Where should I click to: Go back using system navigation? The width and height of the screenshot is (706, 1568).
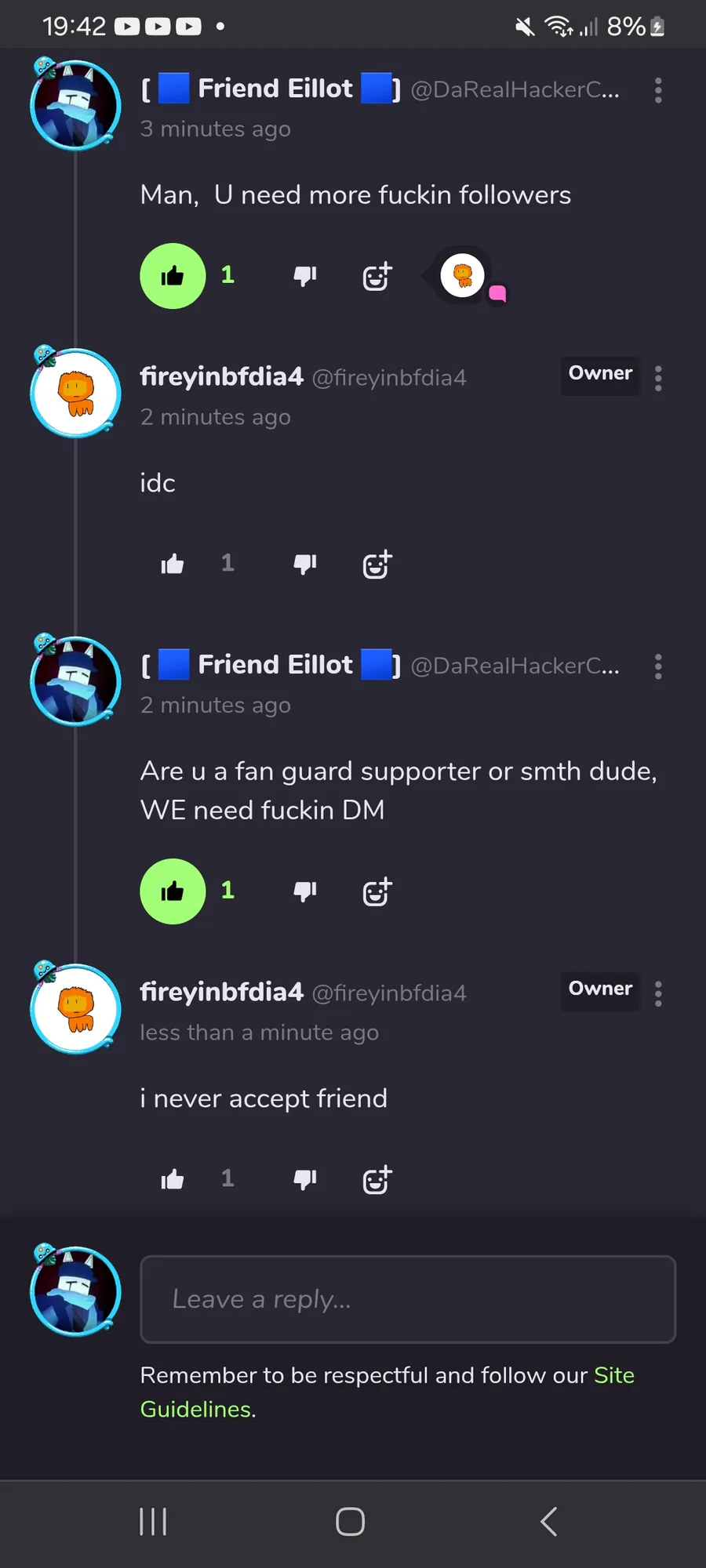[x=548, y=1522]
